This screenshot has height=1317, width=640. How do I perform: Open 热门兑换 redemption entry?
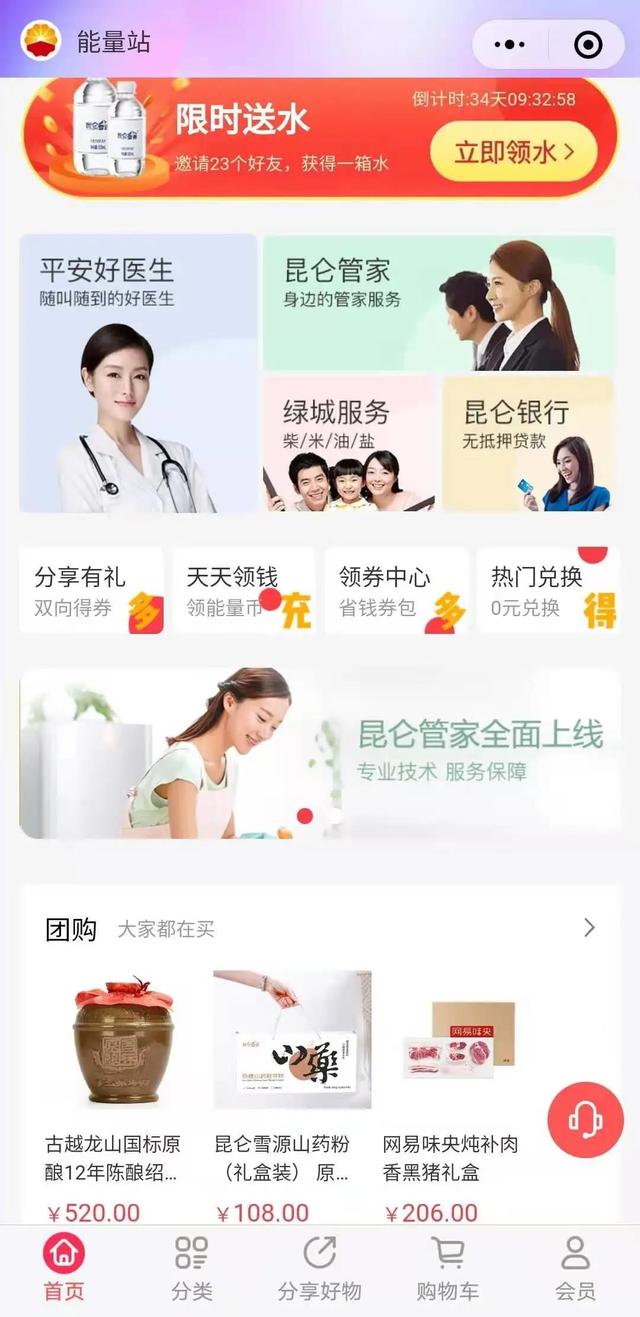547,590
